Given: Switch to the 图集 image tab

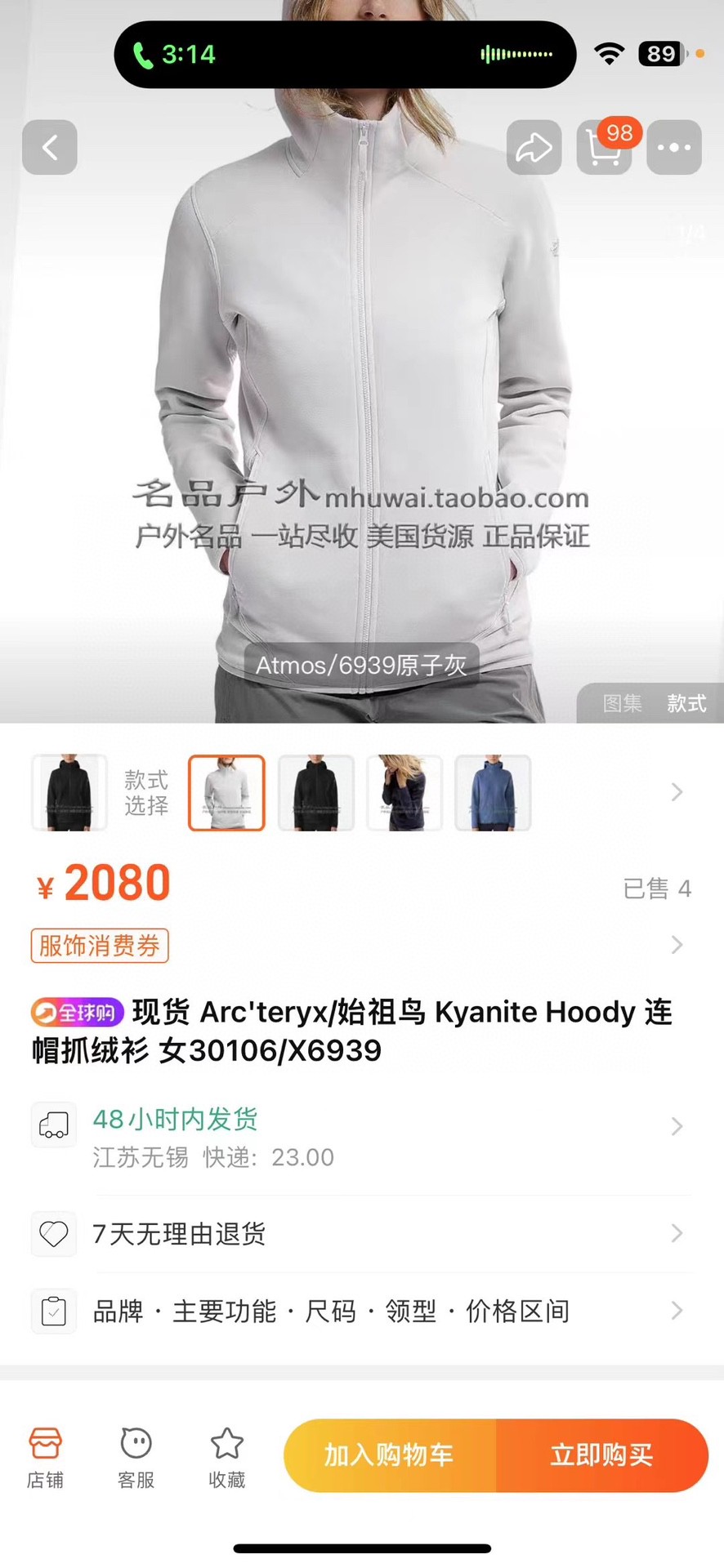Looking at the screenshot, I should pos(622,703).
